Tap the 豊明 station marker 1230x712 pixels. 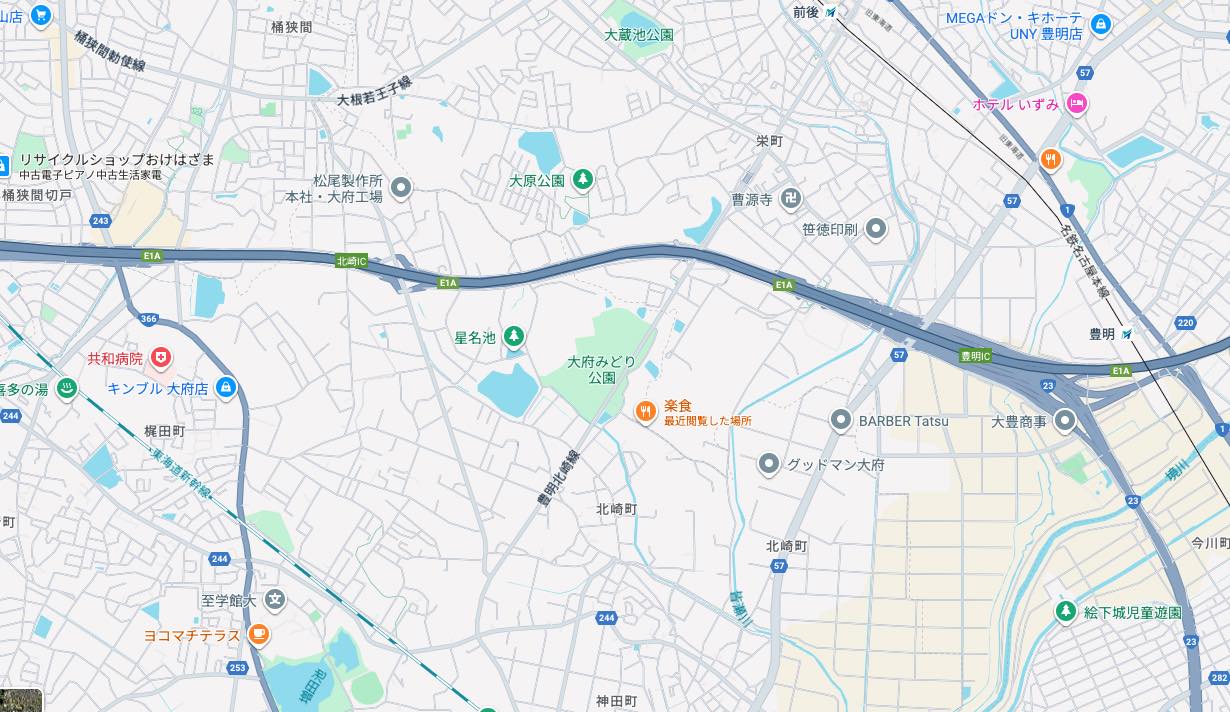pyautogui.click(x=1128, y=334)
